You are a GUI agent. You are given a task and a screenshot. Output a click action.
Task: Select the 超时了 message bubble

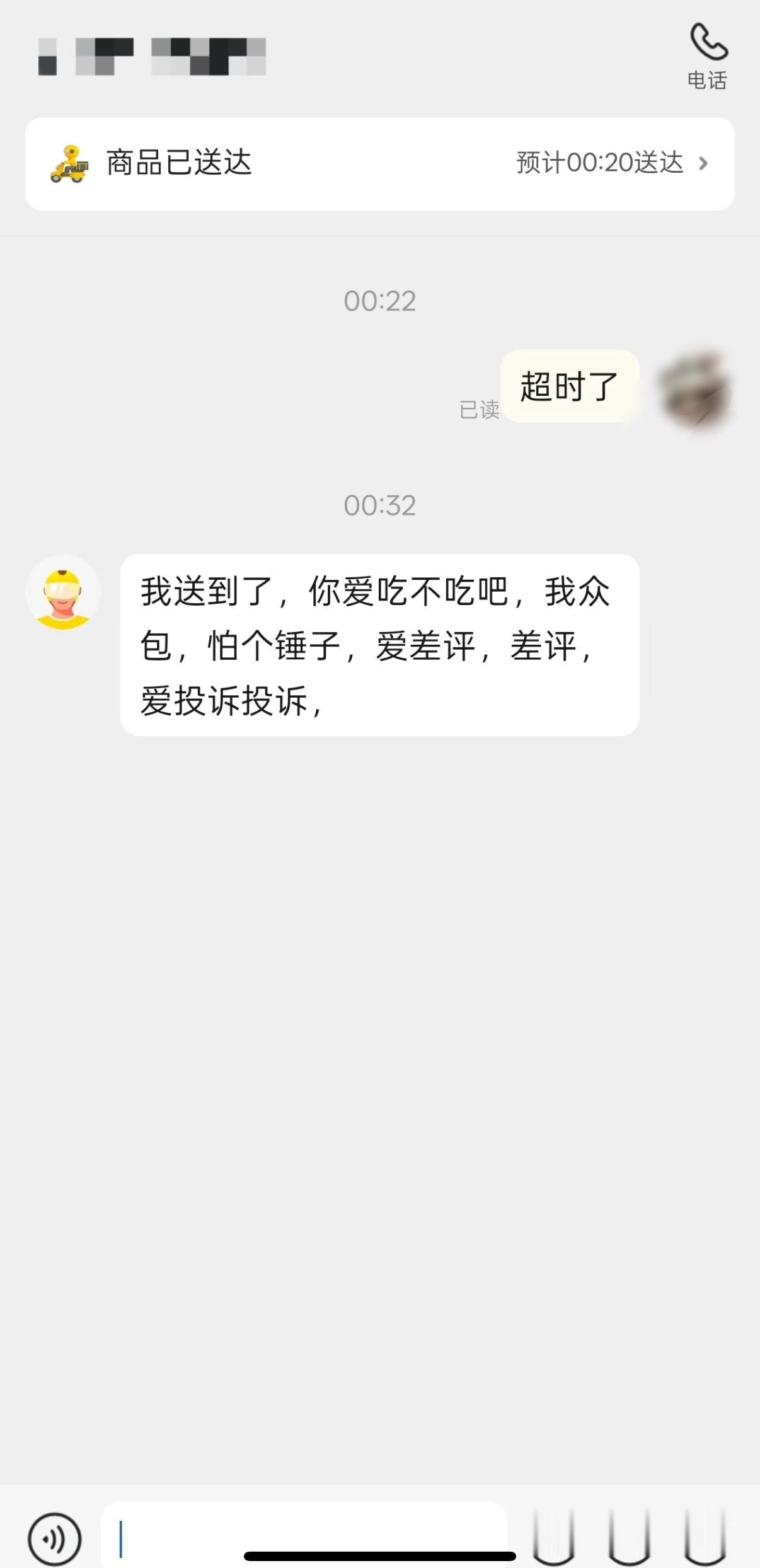[569, 386]
